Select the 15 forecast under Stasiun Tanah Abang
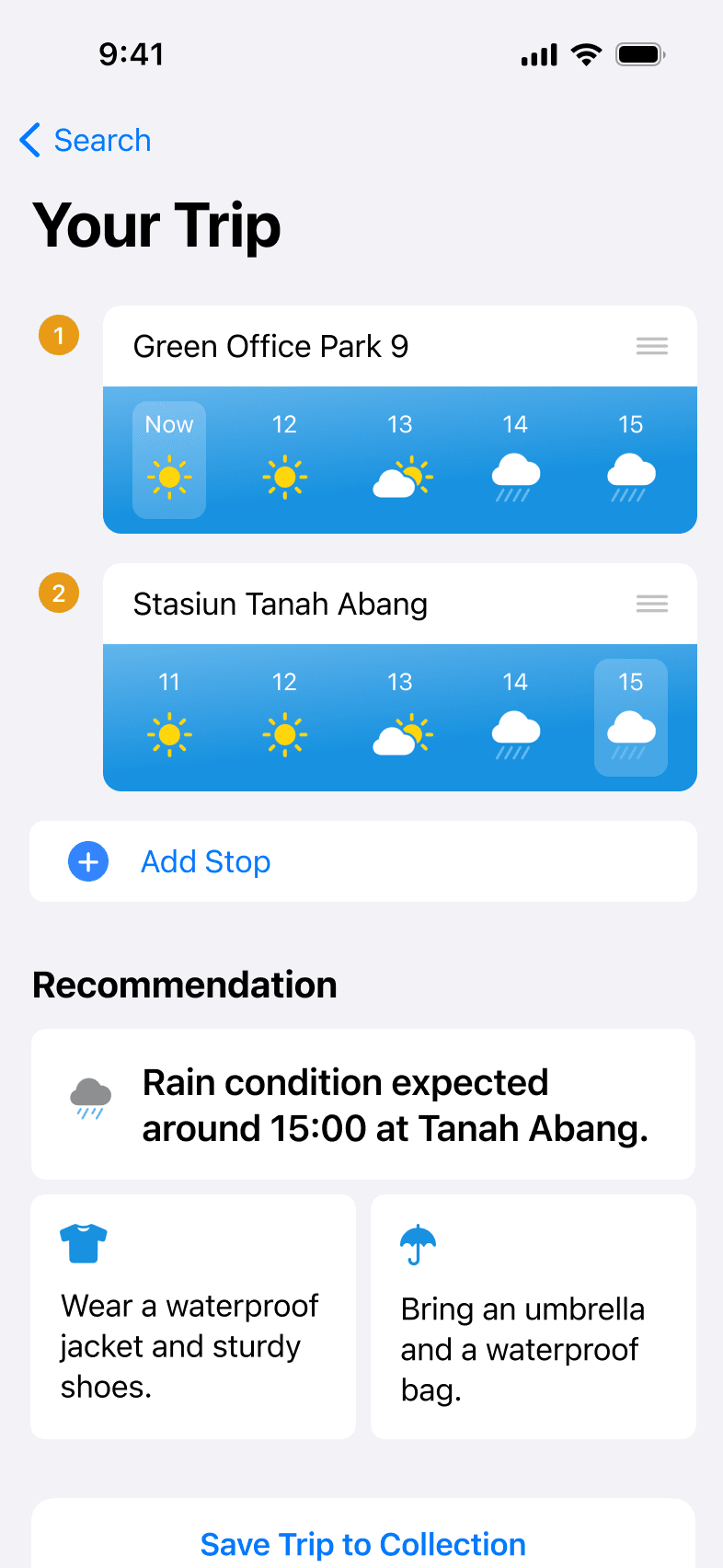723x1568 pixels. click(x=631, y=718)
